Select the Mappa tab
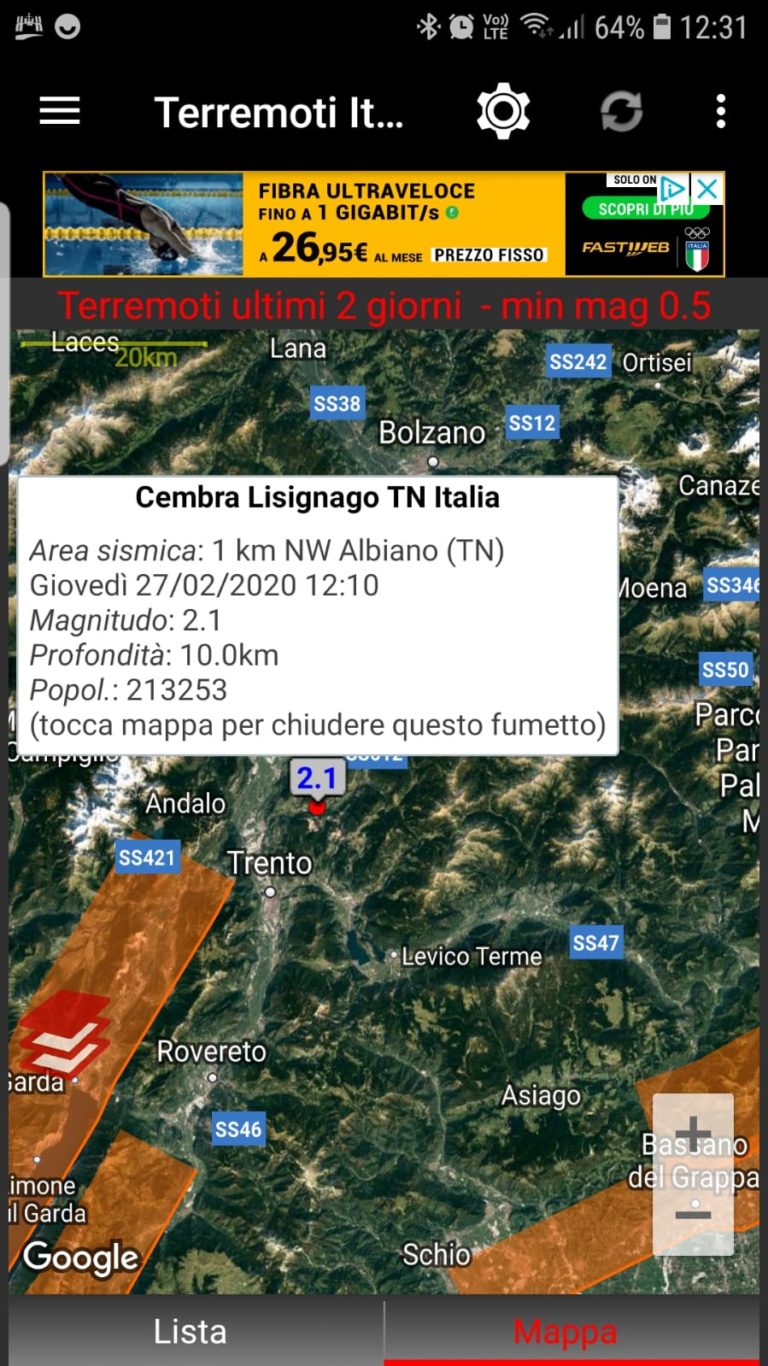768x1366 pixels. point(565,1331)
